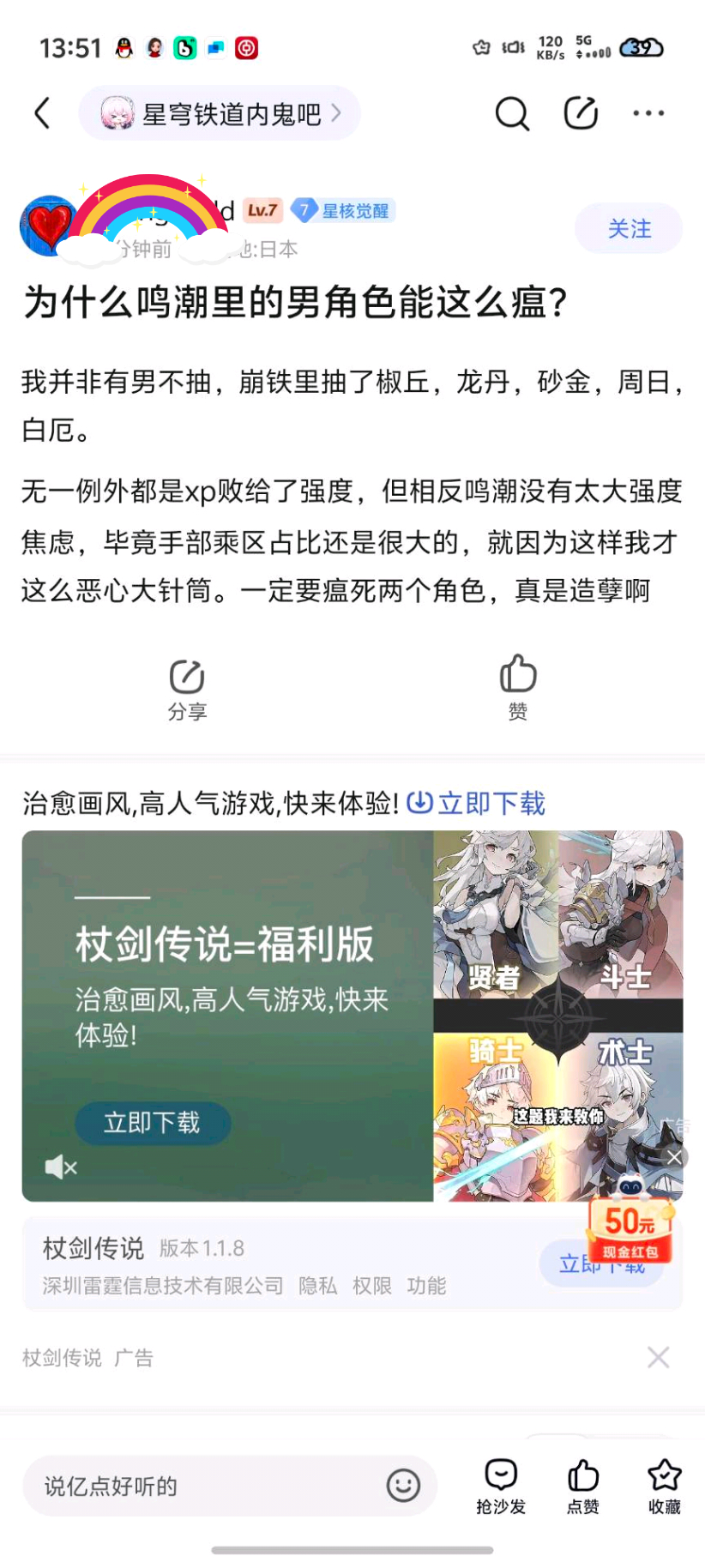Viewport: 705px width, 1568px height.
Task: Tap the 立即下载 link above the ad
Action: coord(477,804)
